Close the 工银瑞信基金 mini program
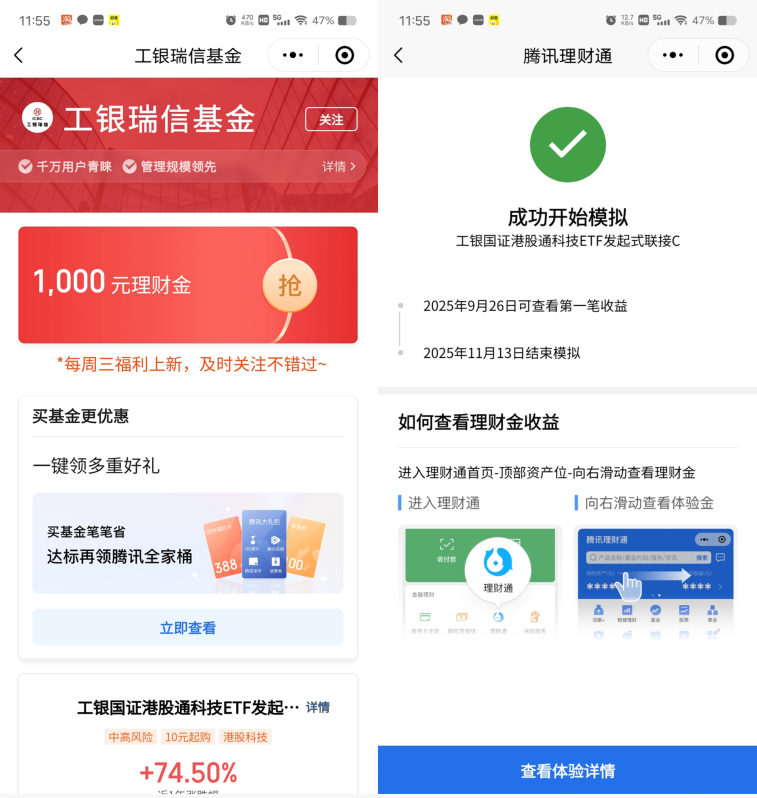The image size is (757, 798). point(345,56)
